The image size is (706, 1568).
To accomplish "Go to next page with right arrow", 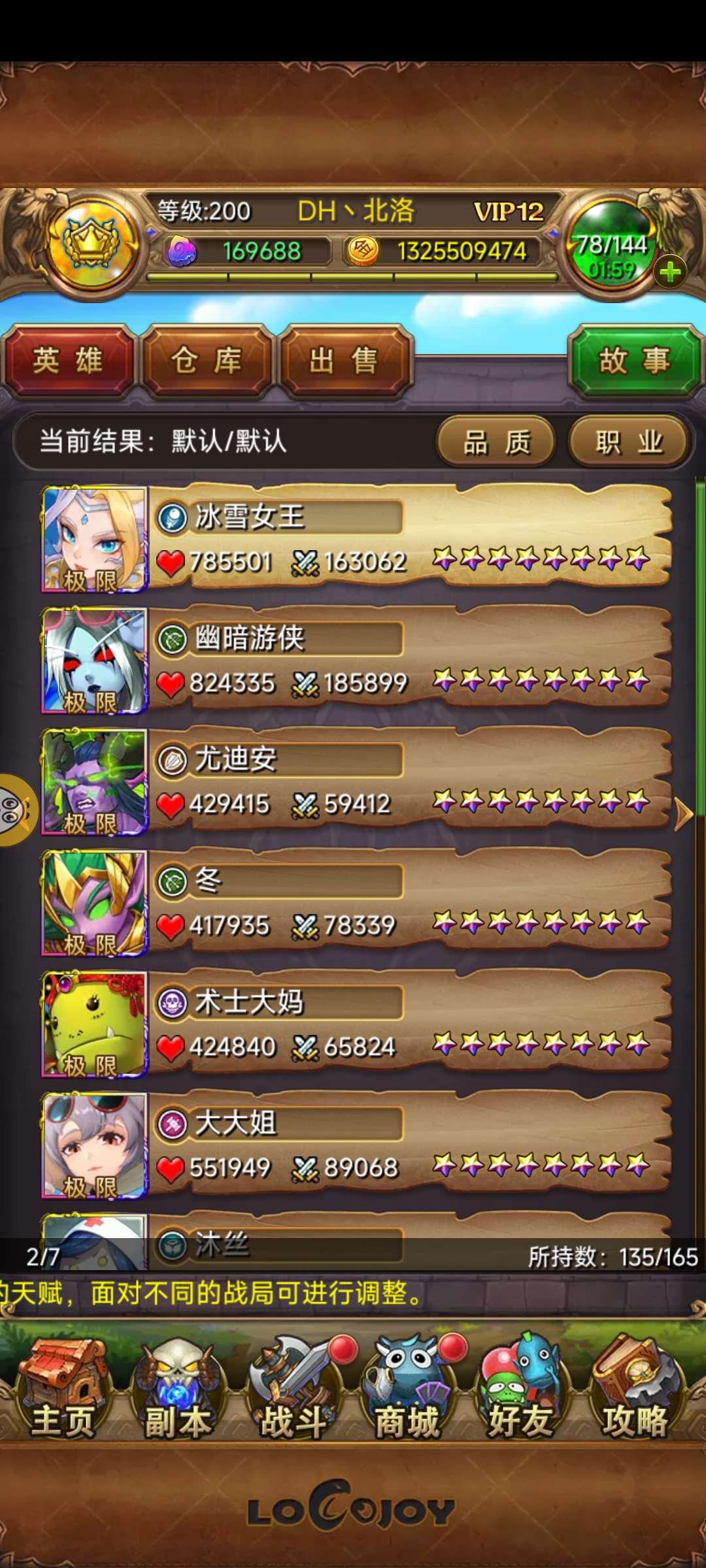I will click(684, 815).
